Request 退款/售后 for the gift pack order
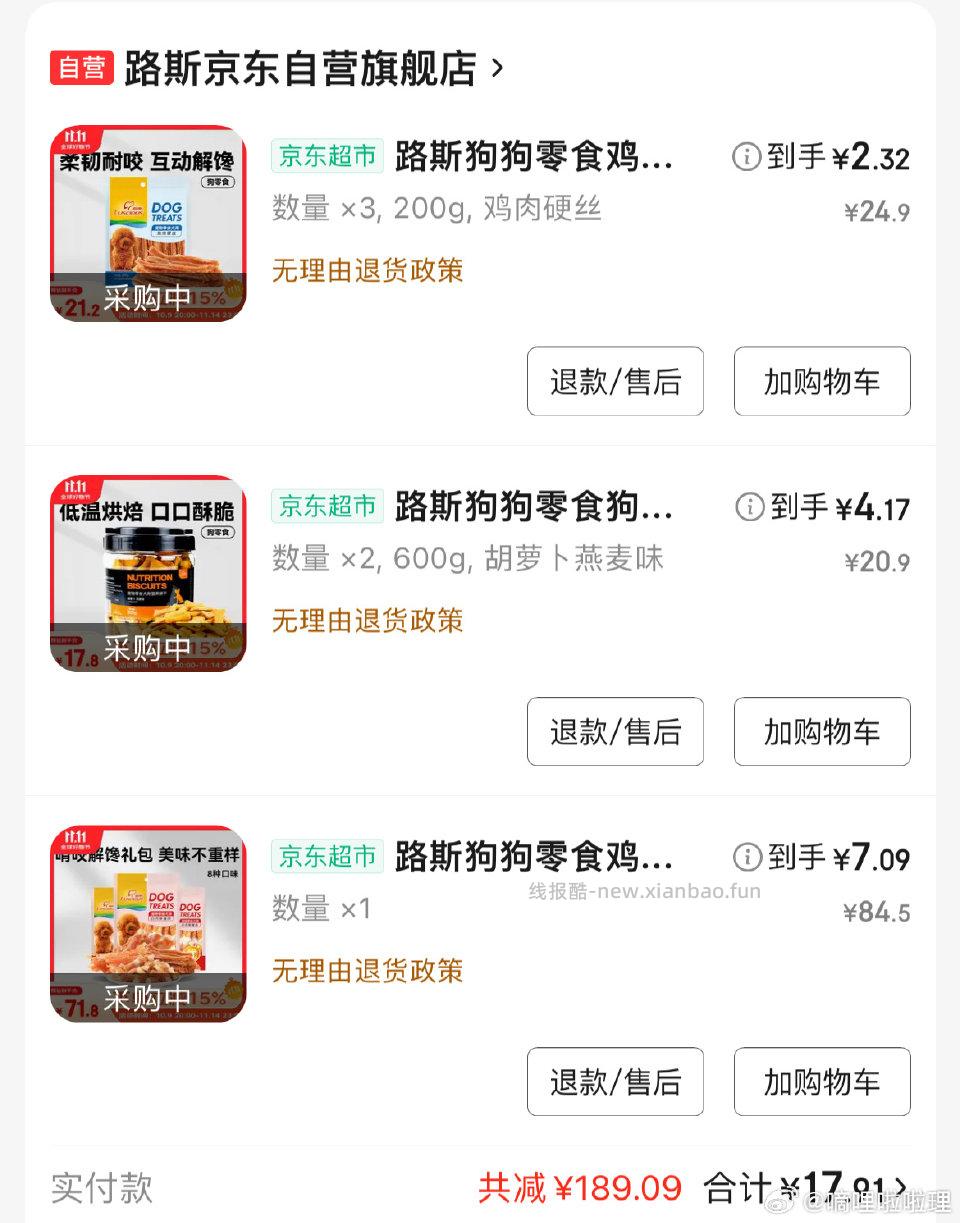The width and height of the screenshot is (960, 1223). pyautogui.click(x=615, y=1081)
